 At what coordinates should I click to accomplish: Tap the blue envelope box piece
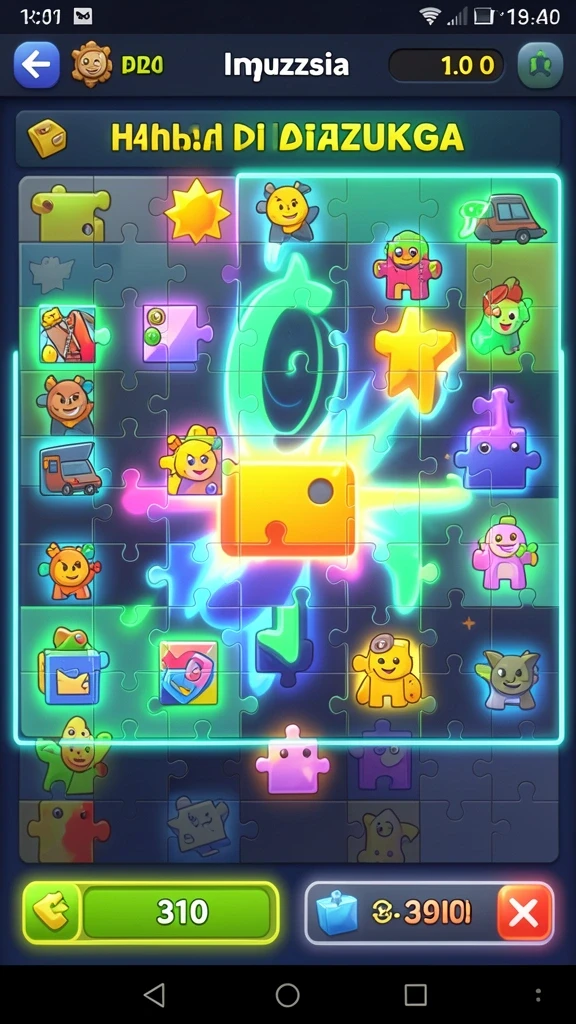click(x=71, y=668)
